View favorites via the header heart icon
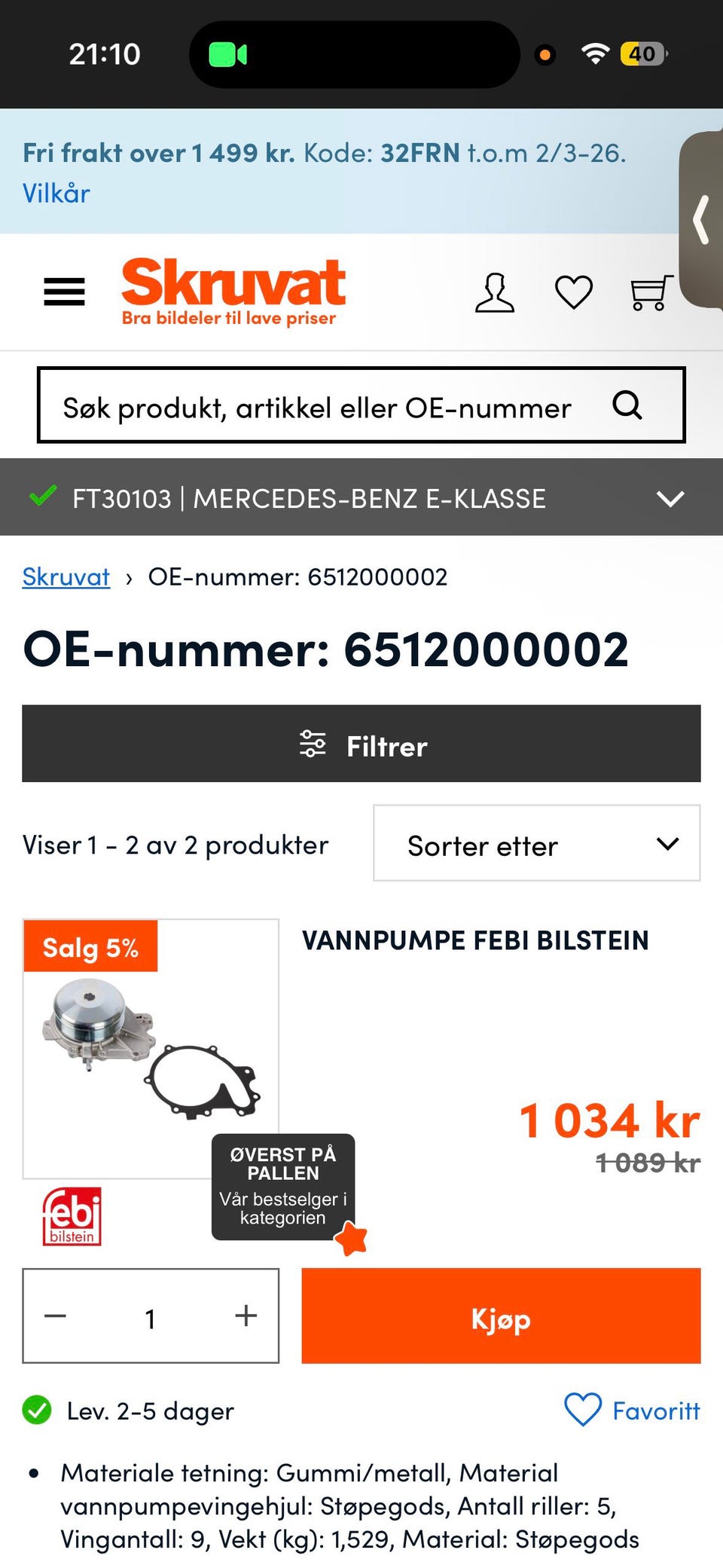723x1568 pixels. pyautogui.click(x=573, y=292)
